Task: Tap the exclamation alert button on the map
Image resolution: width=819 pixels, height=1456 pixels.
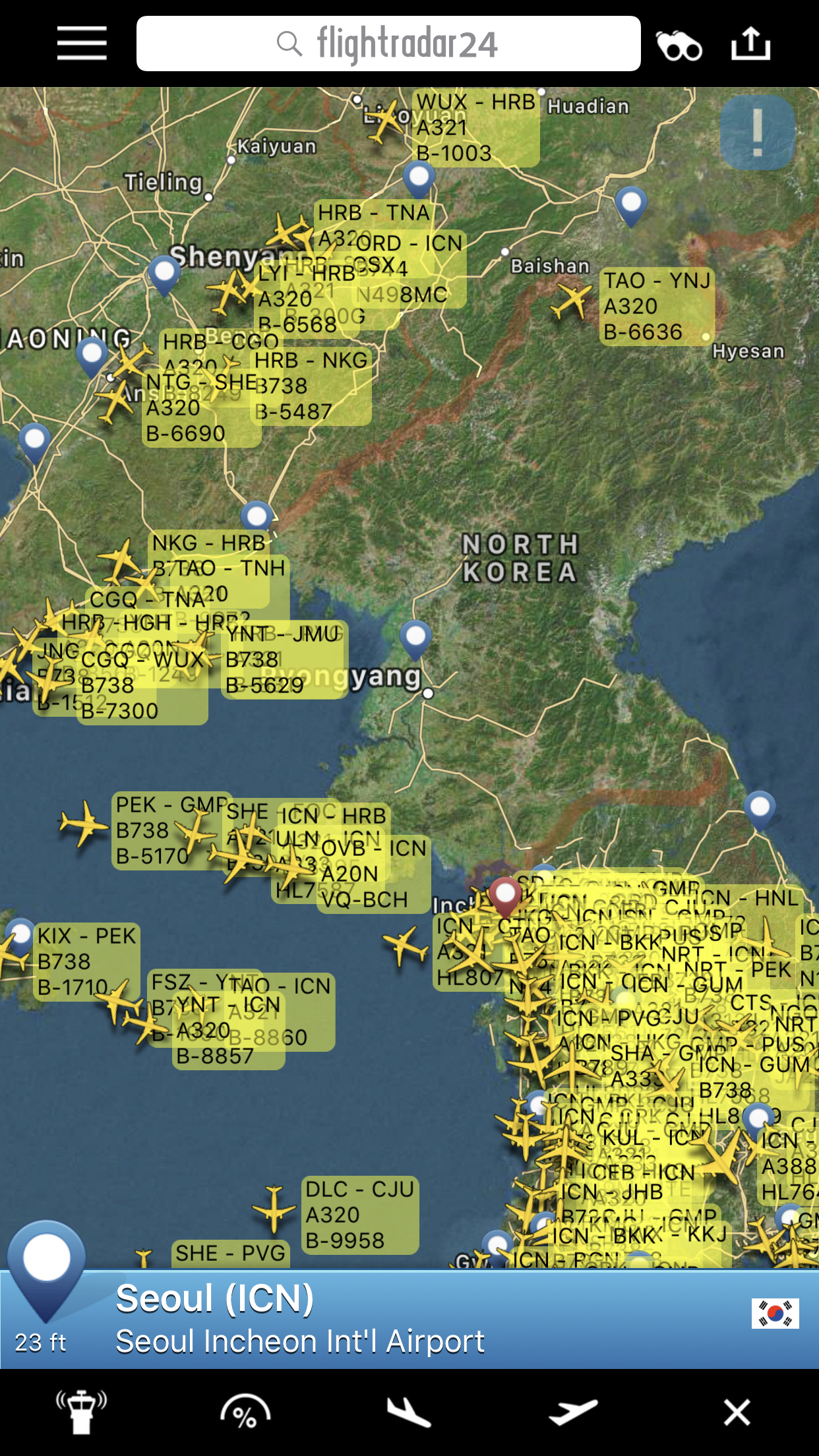Action: tap(757, 133)
